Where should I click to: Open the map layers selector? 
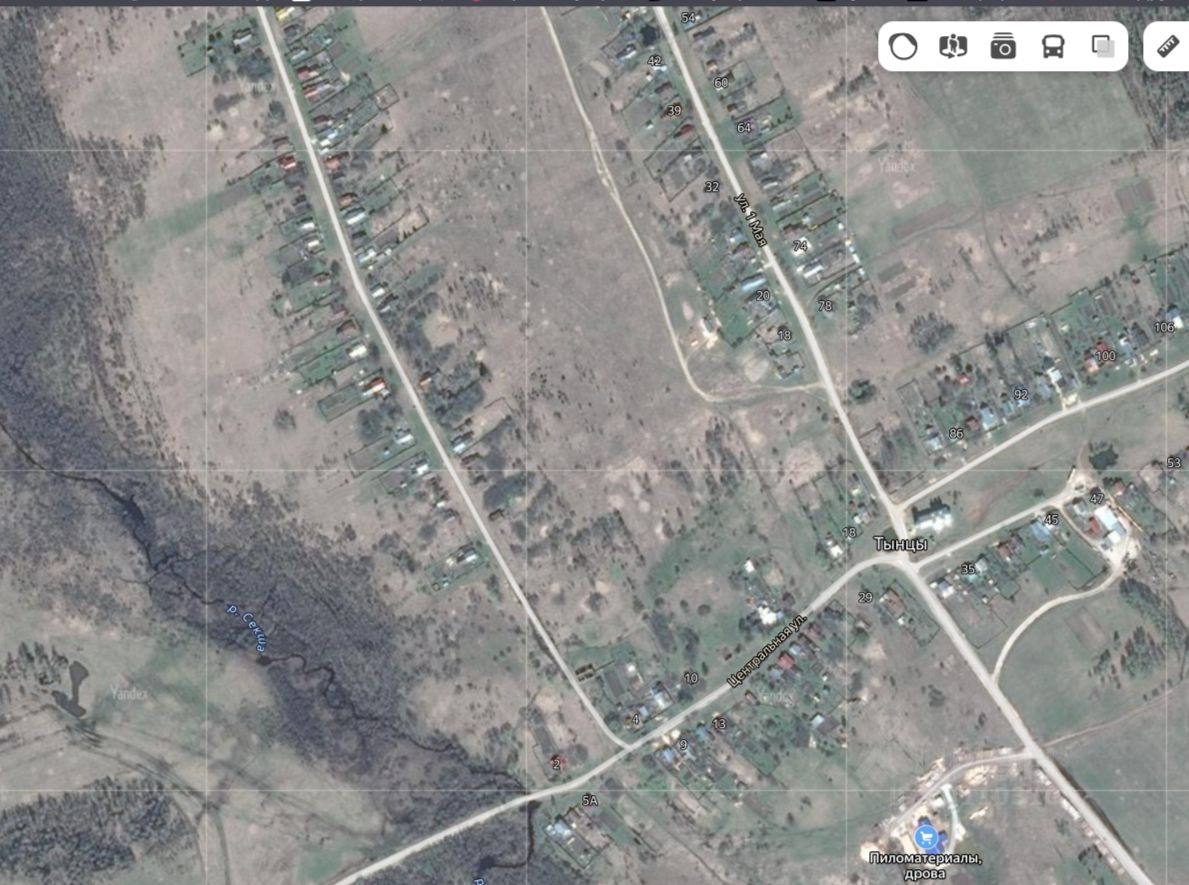pyautogui.click(x=1103, y=46)
